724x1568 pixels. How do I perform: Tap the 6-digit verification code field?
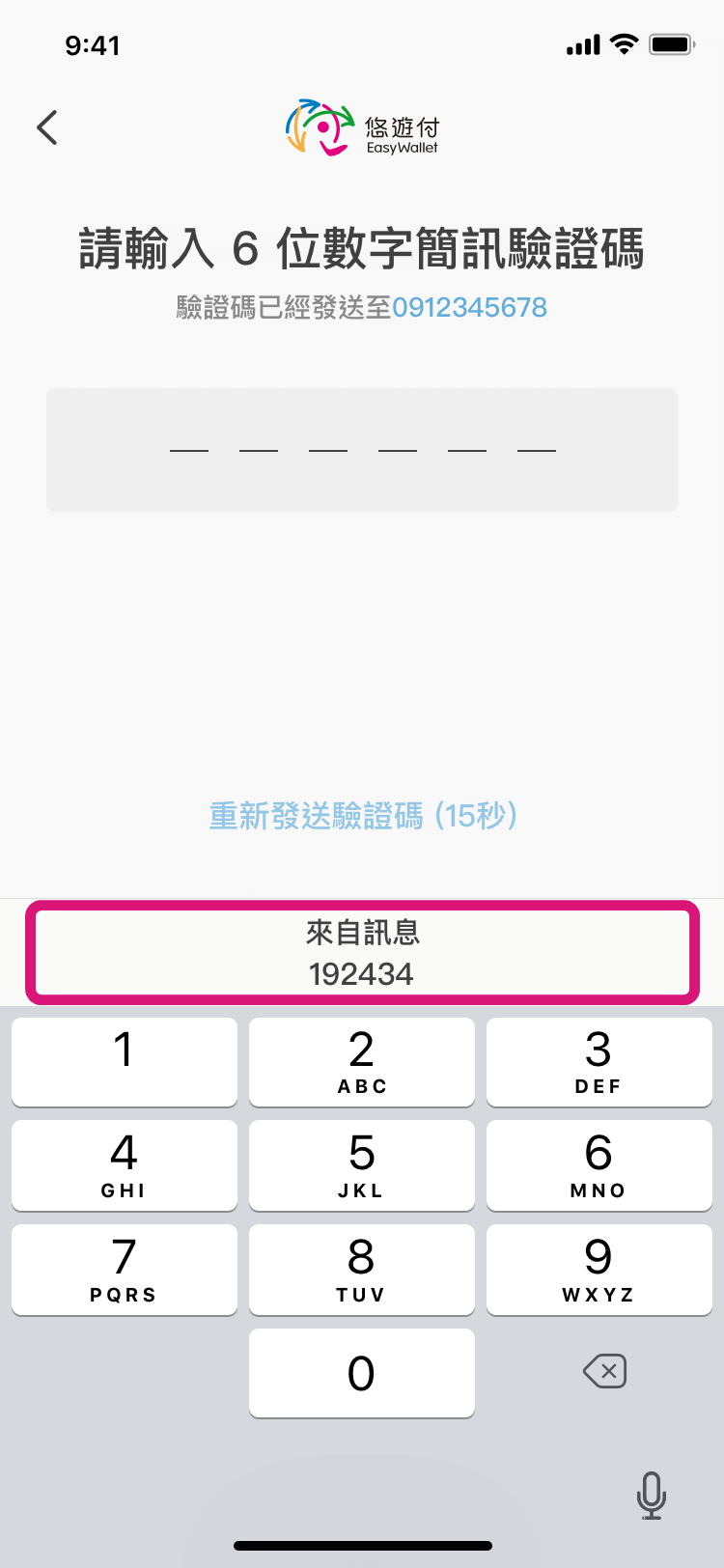coord(362,450)
